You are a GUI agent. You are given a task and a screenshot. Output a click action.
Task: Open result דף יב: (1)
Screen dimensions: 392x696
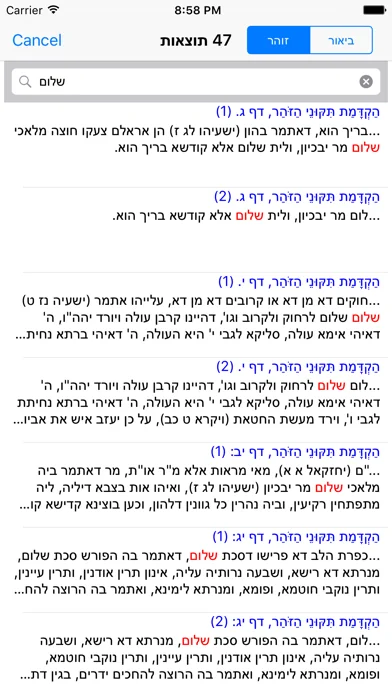point(196,485)
